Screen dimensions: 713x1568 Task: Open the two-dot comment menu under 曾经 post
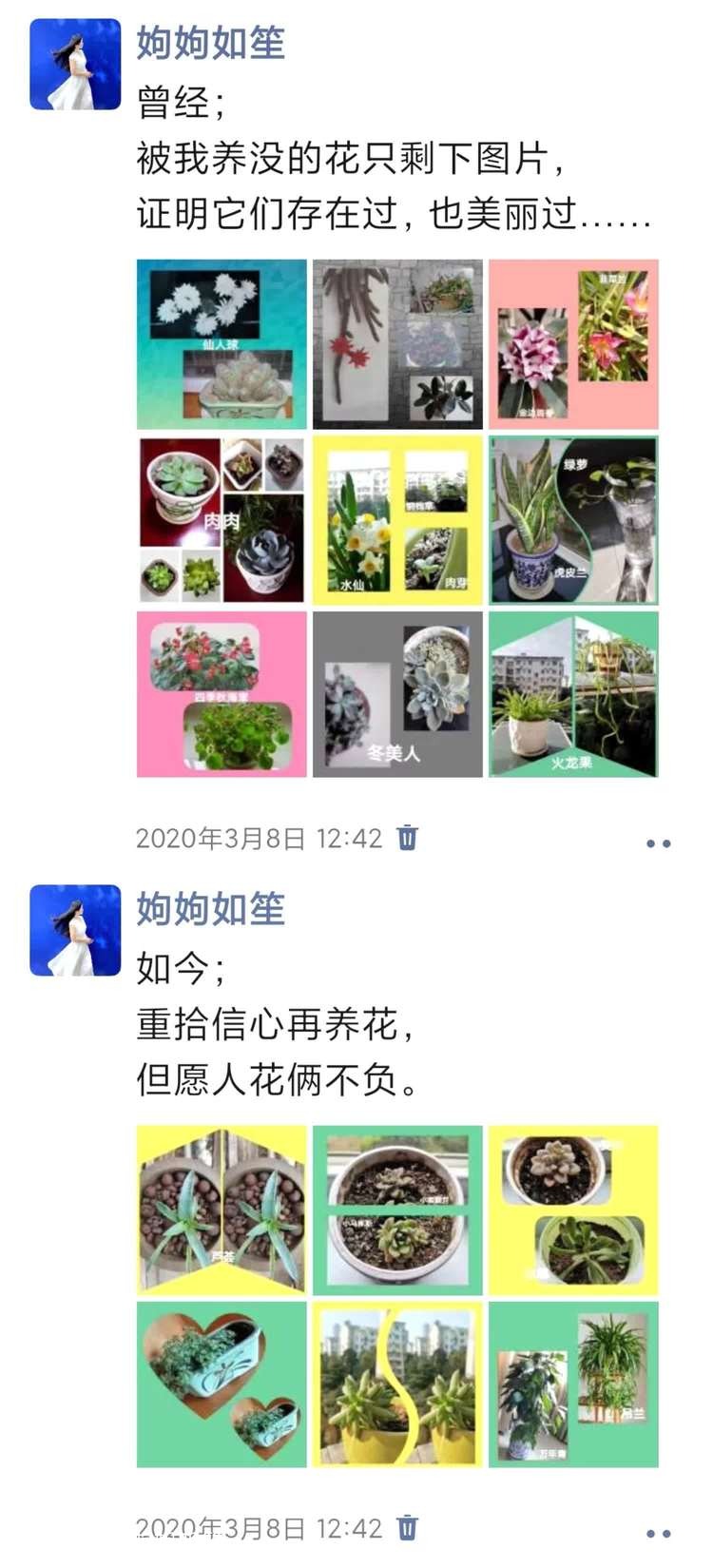pos(658,842)
